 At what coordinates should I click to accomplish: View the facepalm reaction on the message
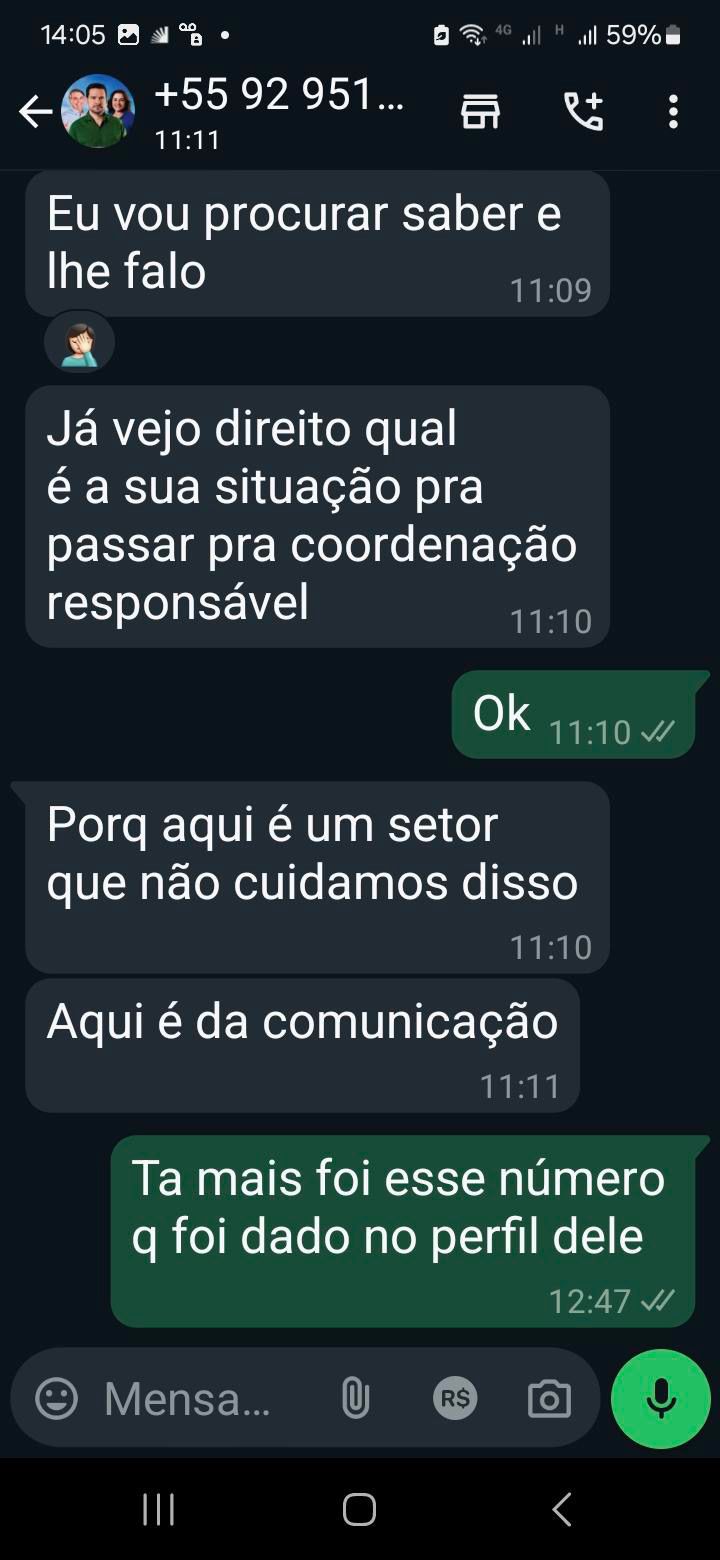79,343
